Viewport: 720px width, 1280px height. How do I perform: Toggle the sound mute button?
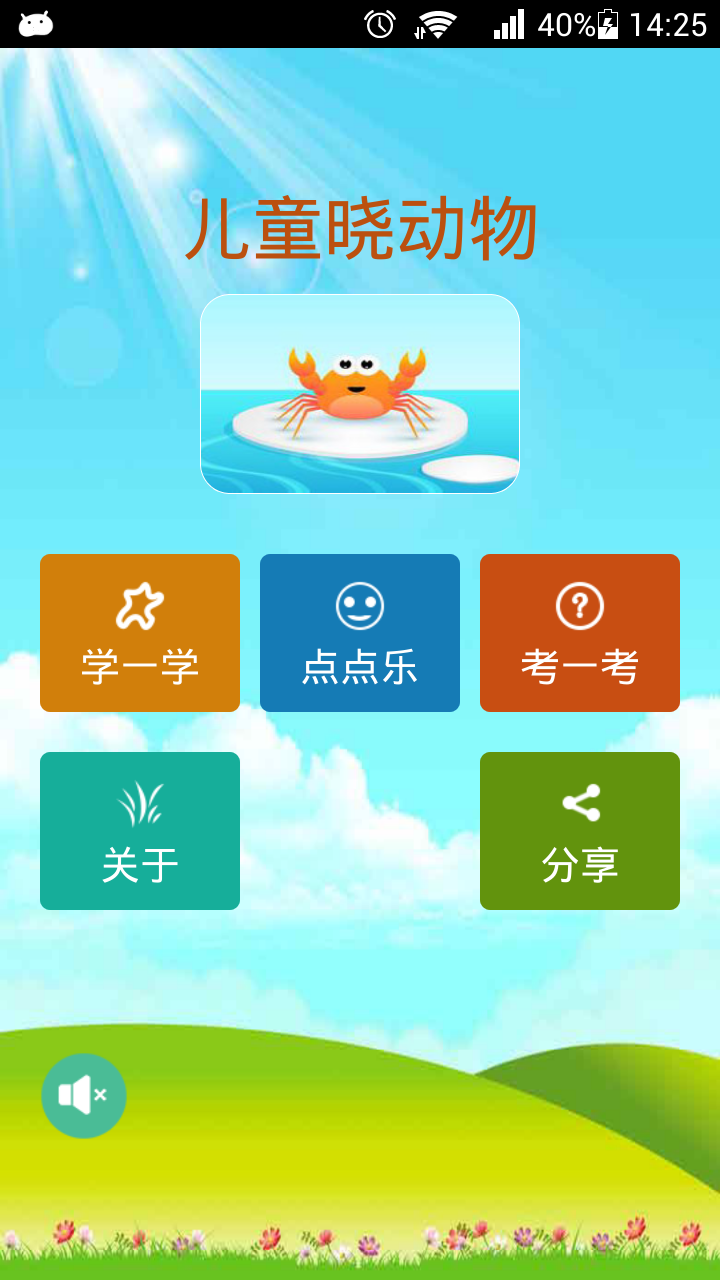84,1096
